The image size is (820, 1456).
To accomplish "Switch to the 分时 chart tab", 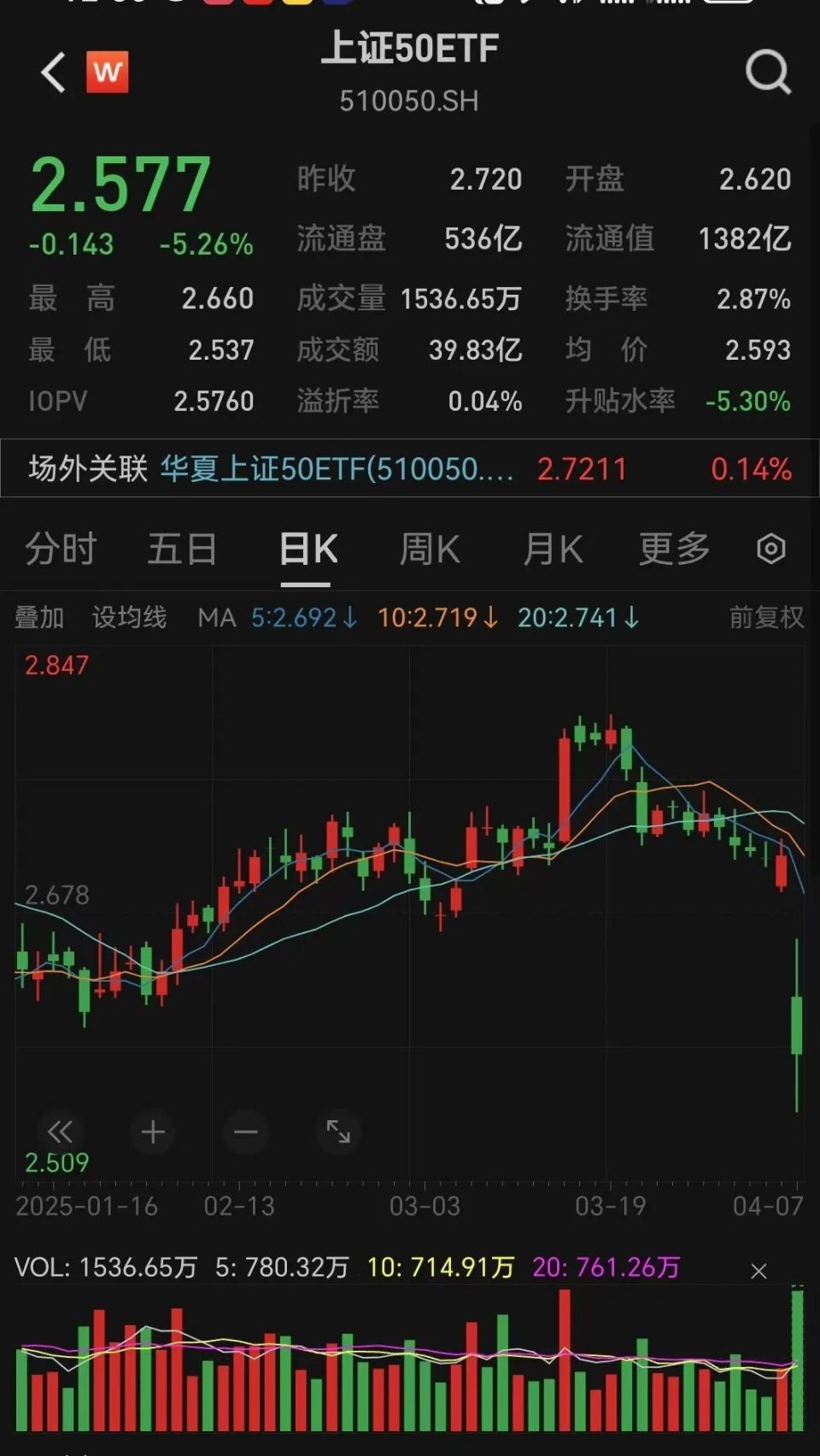I will (61, 549).
